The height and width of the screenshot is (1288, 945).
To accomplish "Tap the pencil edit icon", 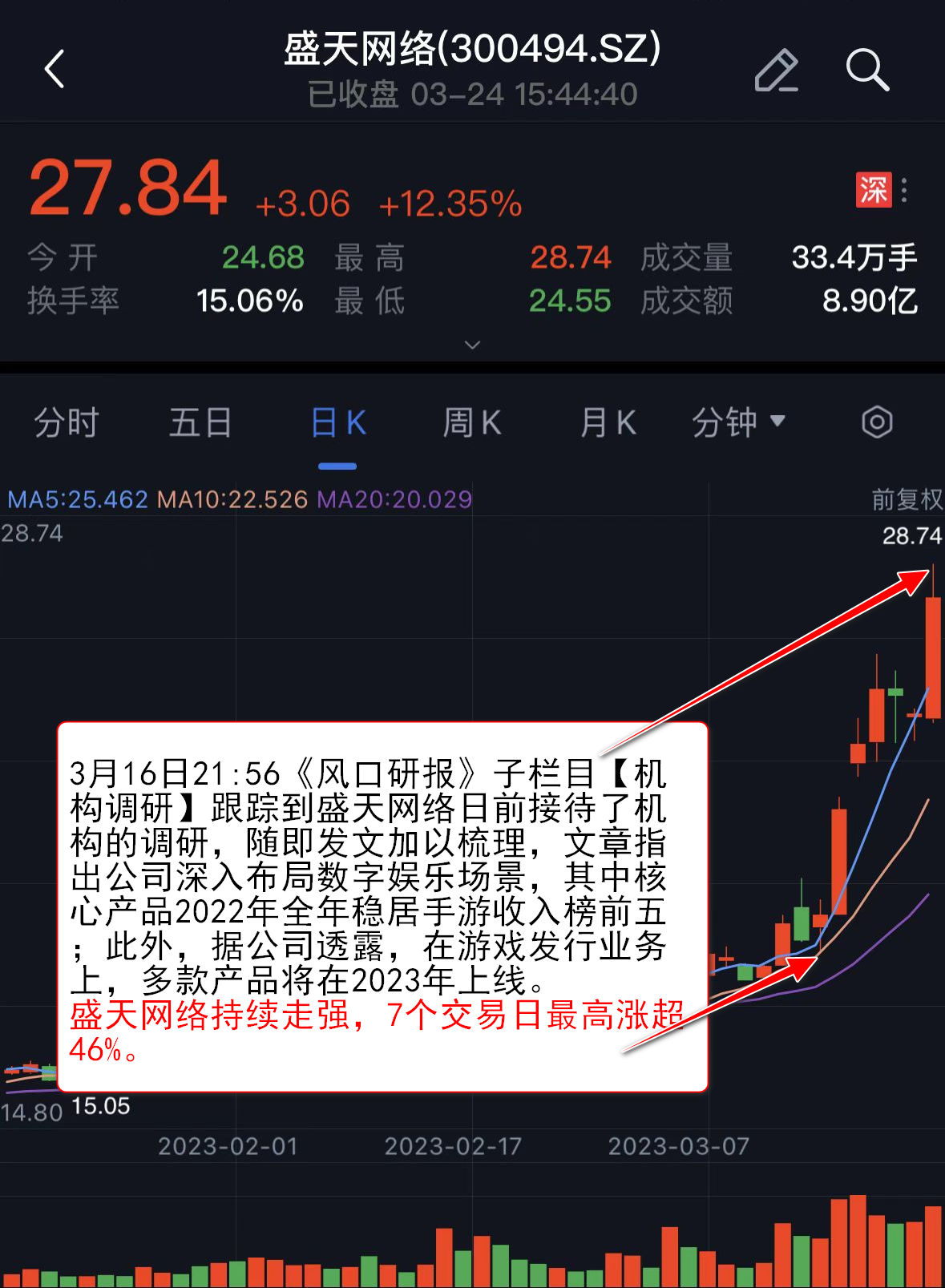I will coord(776,71).
